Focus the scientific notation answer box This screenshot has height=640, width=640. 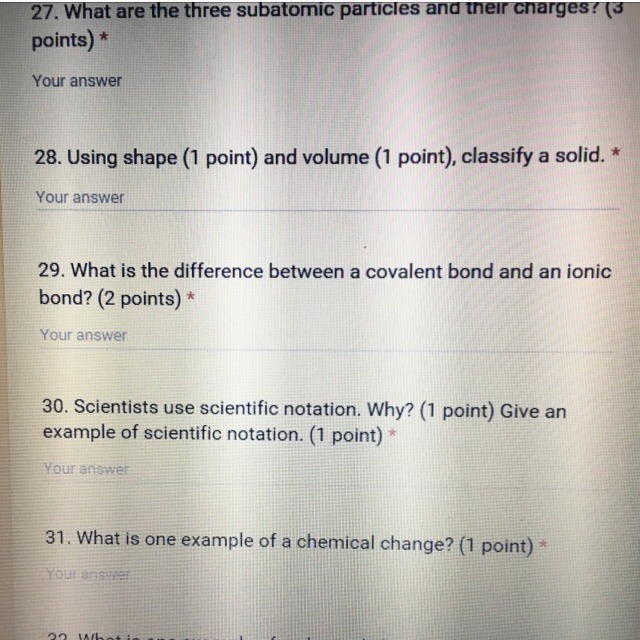point(329,470)
